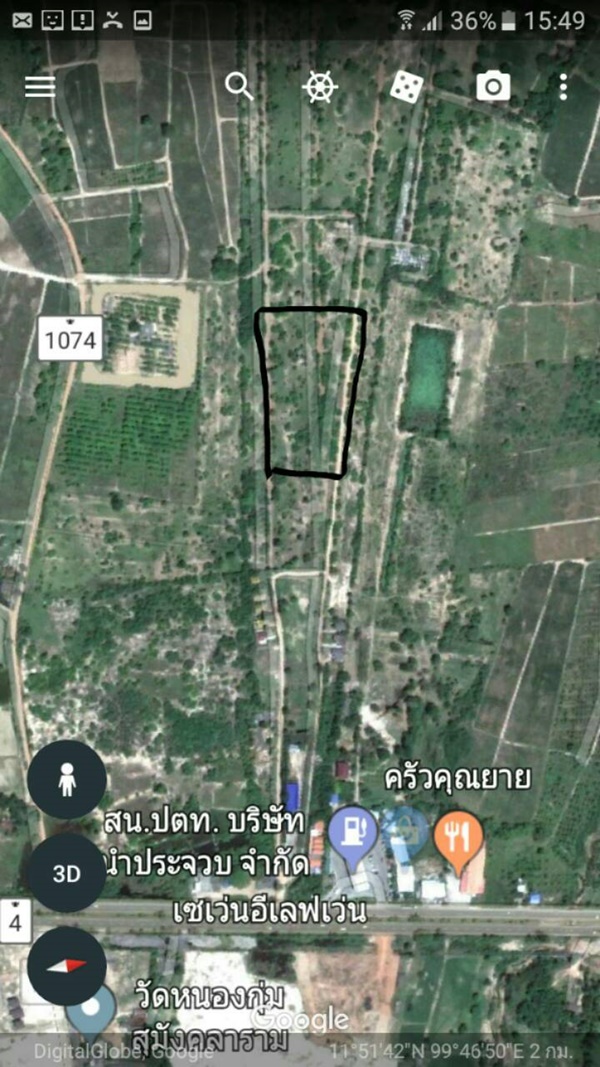Activate Street View pegman button
The width and height of the screenshot is (600, 1067).
(67, 780)
